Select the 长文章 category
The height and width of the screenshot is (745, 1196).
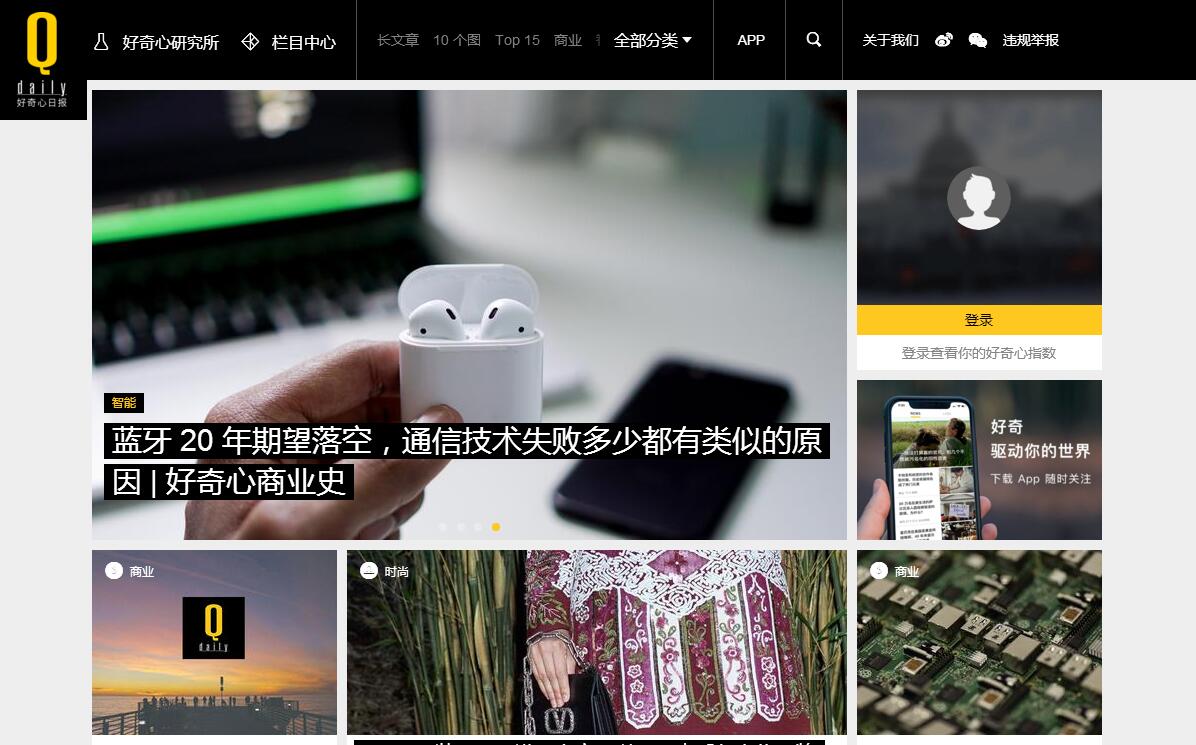click(398, 40)
